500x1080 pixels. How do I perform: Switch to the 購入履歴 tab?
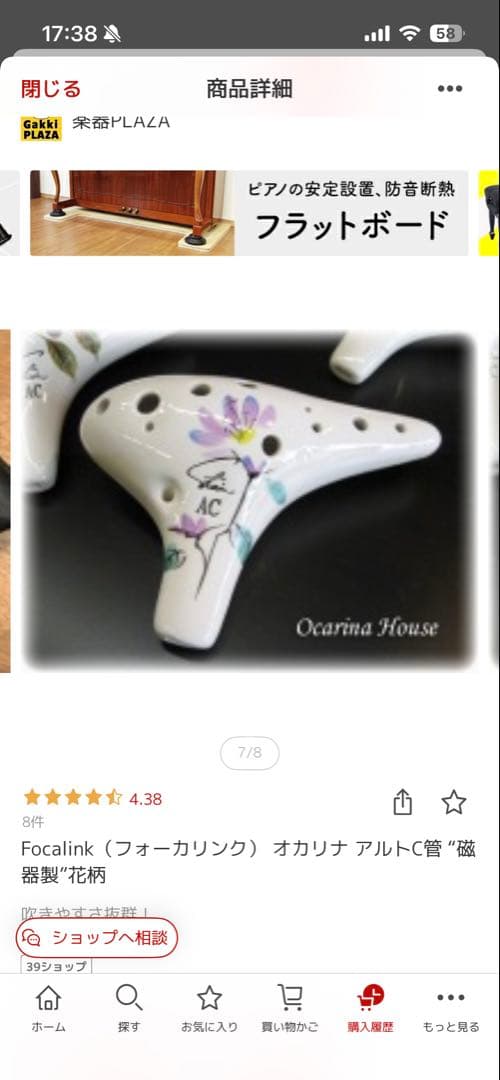click(371, 1008)
